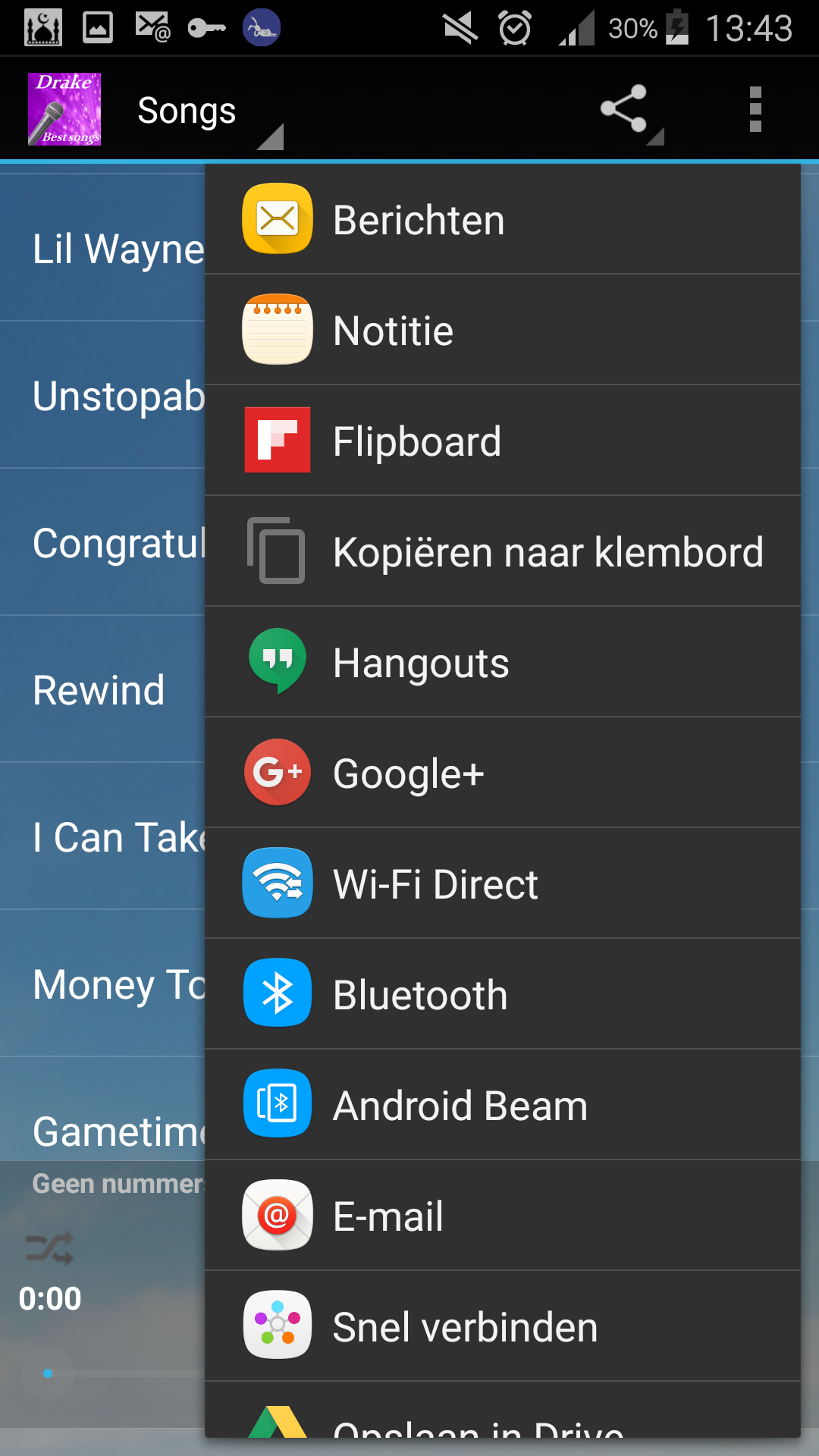This screenshot has height=1456, width=819.
Task: Toggle shuffle playback mode
Action: [x=47, y=1247]
